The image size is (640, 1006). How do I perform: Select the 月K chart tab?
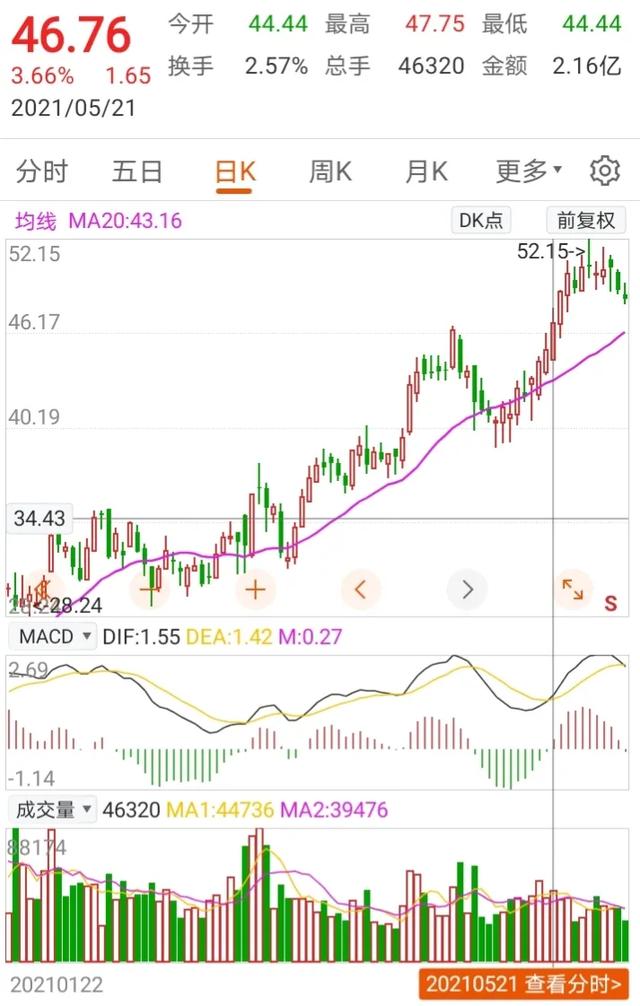426,172
